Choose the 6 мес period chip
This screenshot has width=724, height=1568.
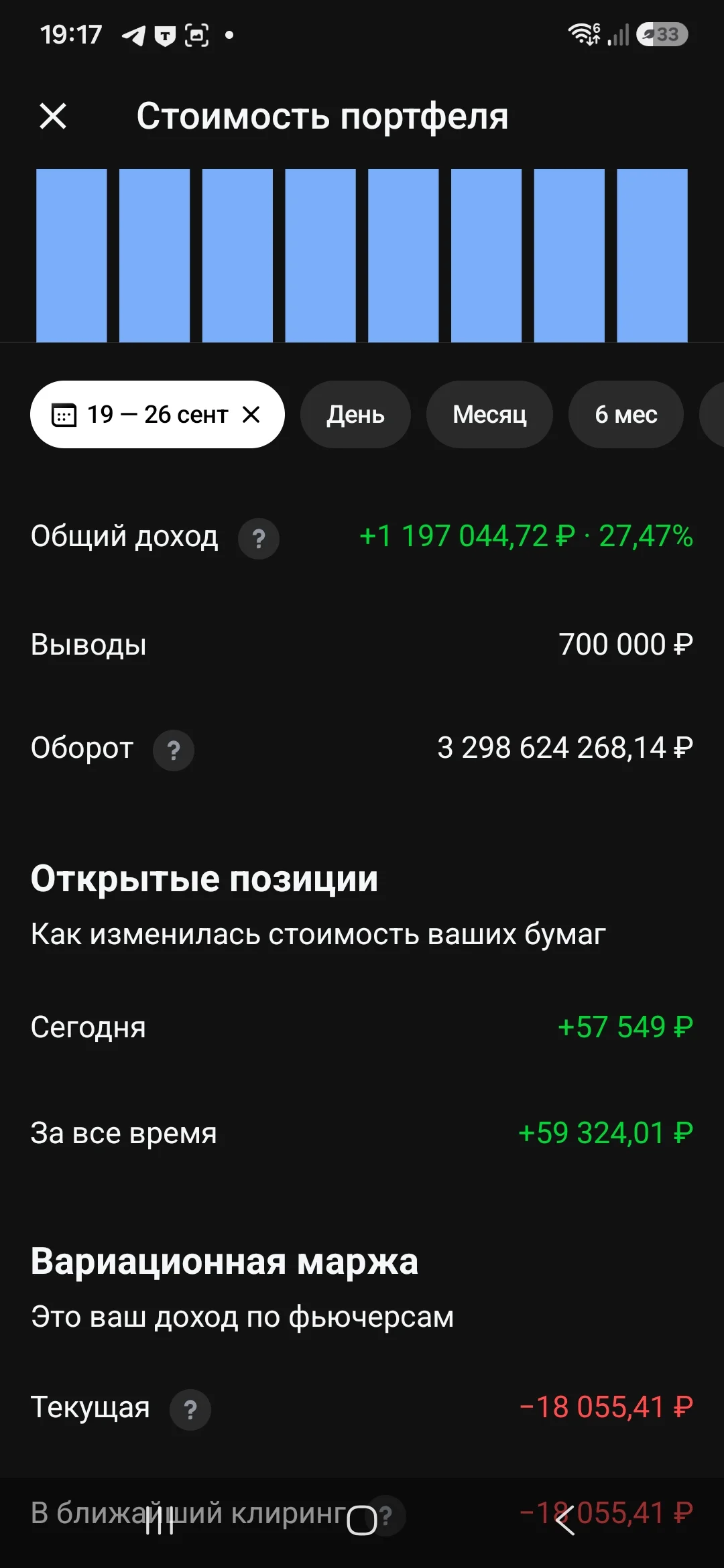click(x=626, y=415)
